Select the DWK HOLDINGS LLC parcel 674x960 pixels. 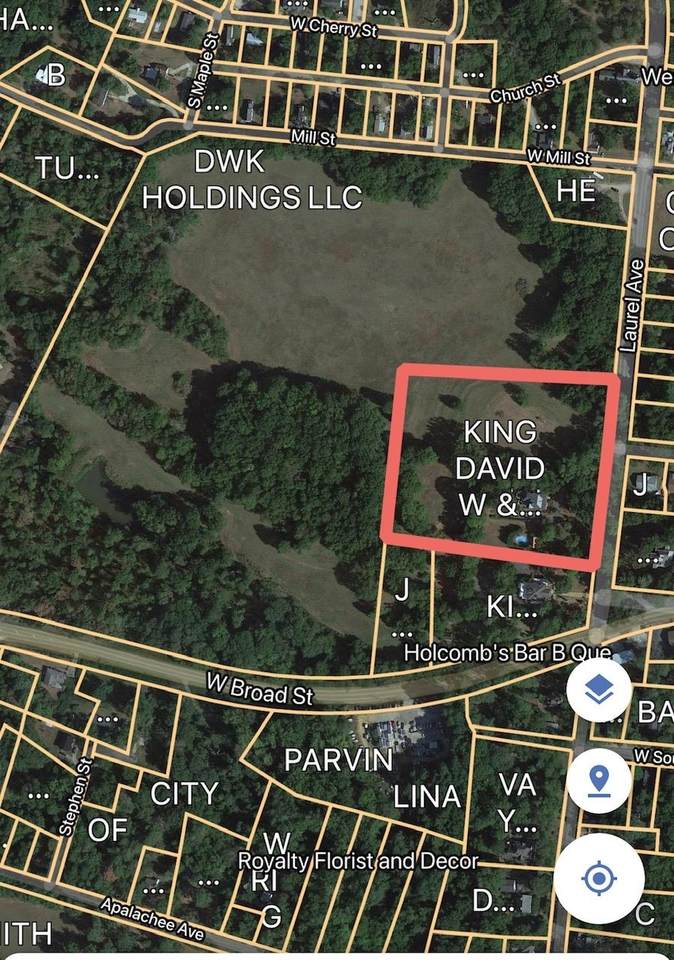tap(251, 180)
